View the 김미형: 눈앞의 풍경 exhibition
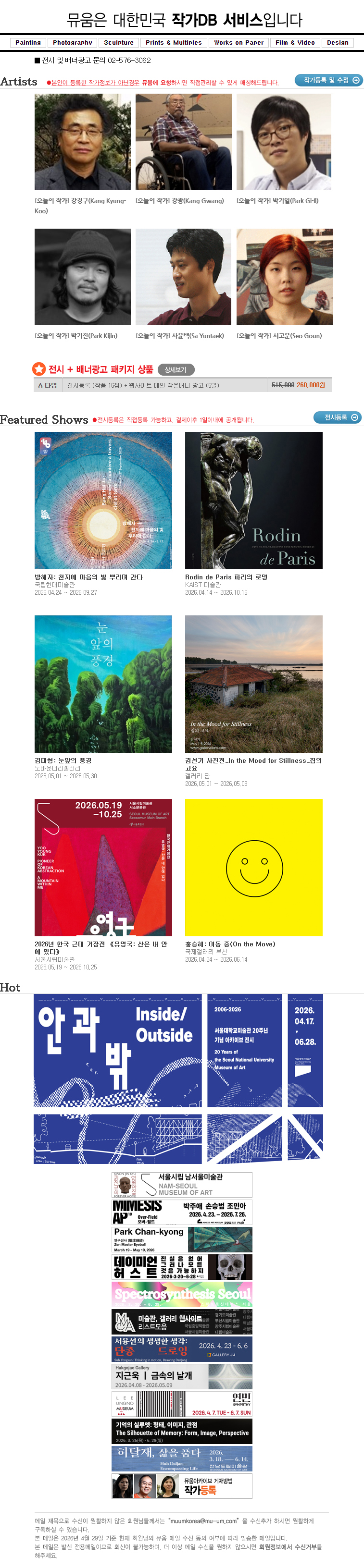The height and width of the screenshot is (1568, 364). (103, 684)
